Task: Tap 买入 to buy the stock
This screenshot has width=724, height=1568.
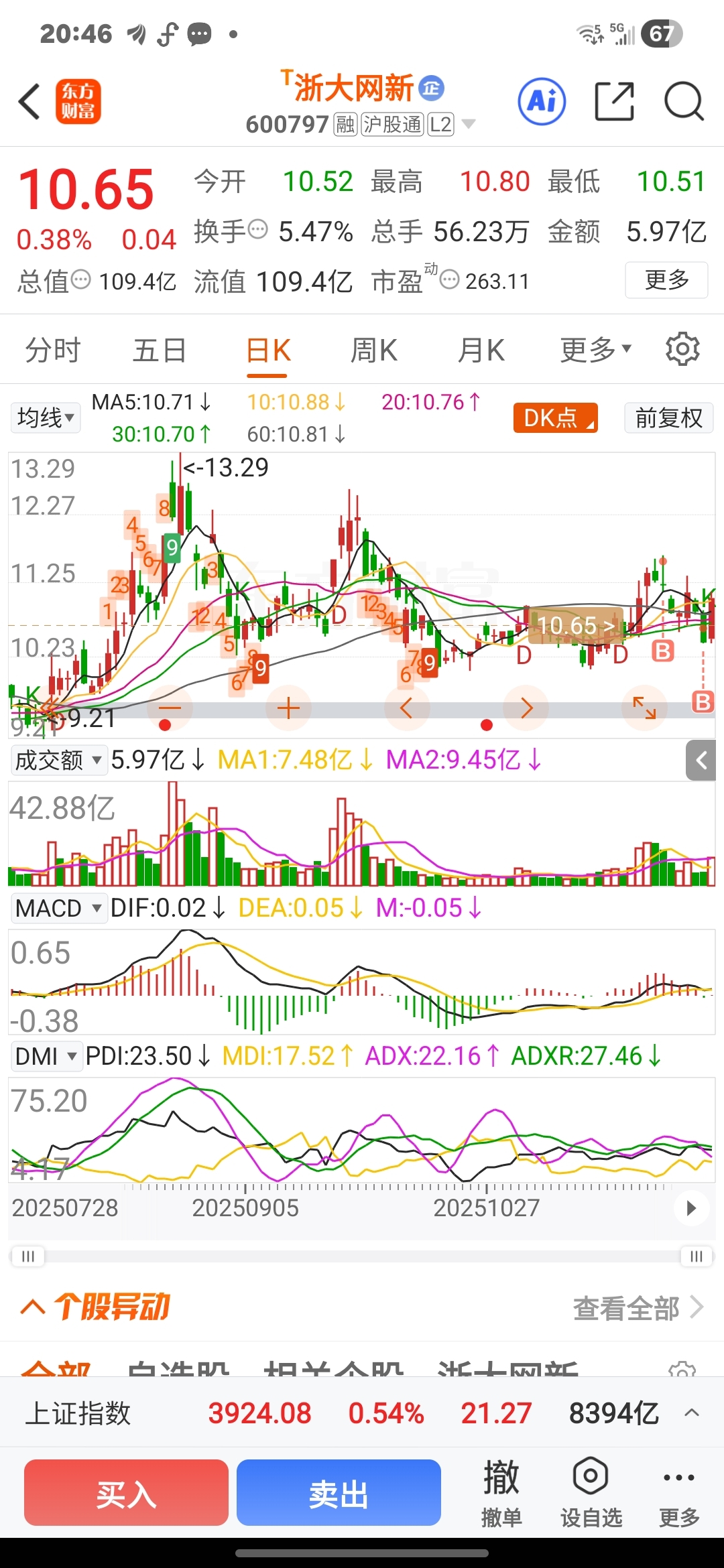Action: point(126,1493)
